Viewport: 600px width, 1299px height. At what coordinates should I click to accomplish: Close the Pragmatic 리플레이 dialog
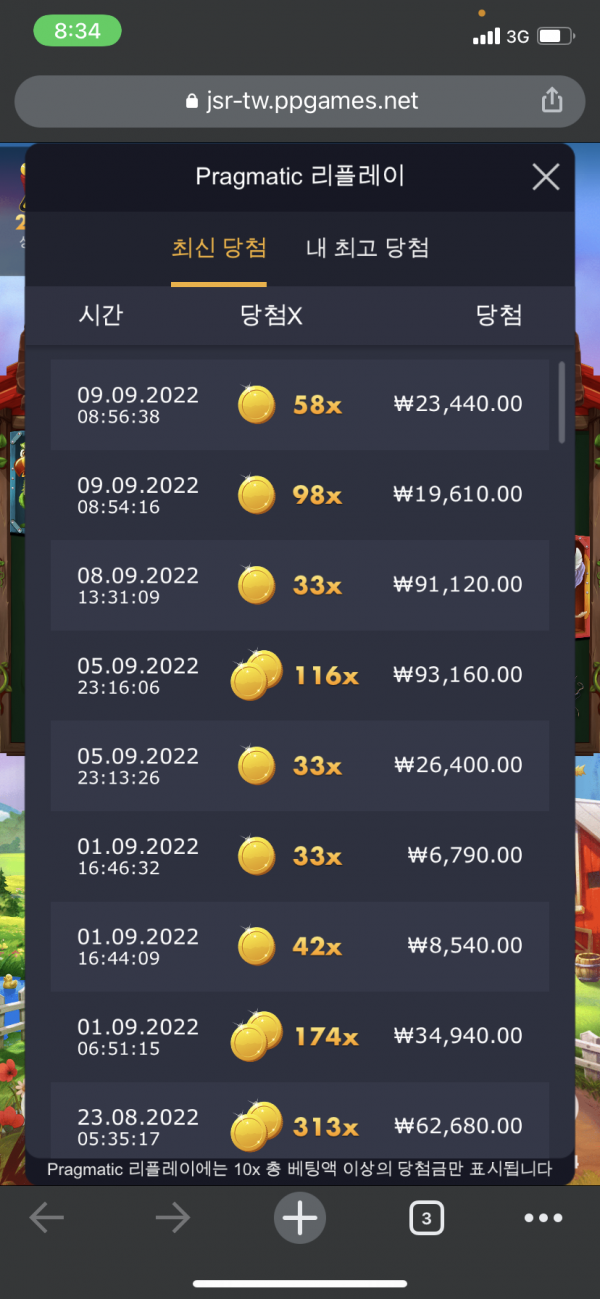coord(545,178)
